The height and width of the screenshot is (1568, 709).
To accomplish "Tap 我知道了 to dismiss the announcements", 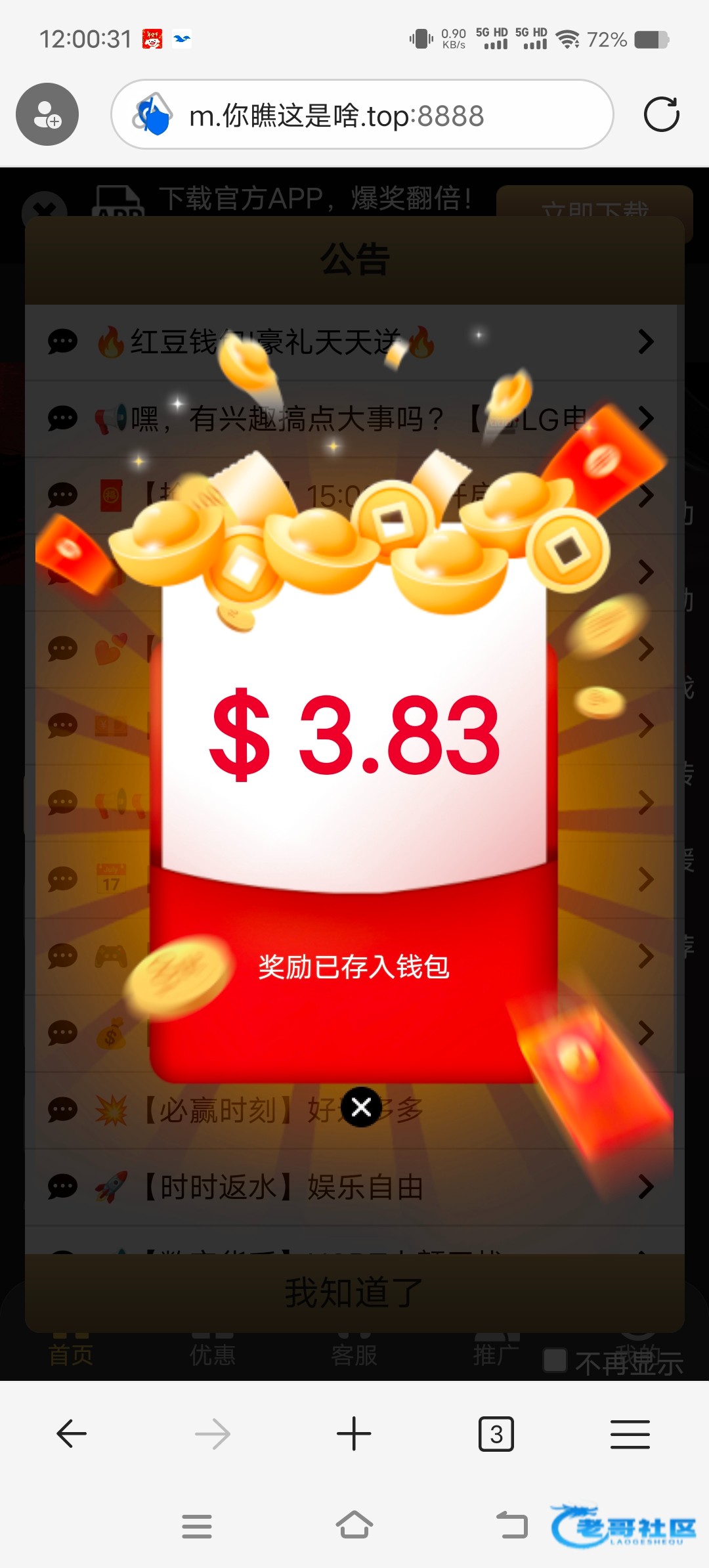I will pos(354,1292).
